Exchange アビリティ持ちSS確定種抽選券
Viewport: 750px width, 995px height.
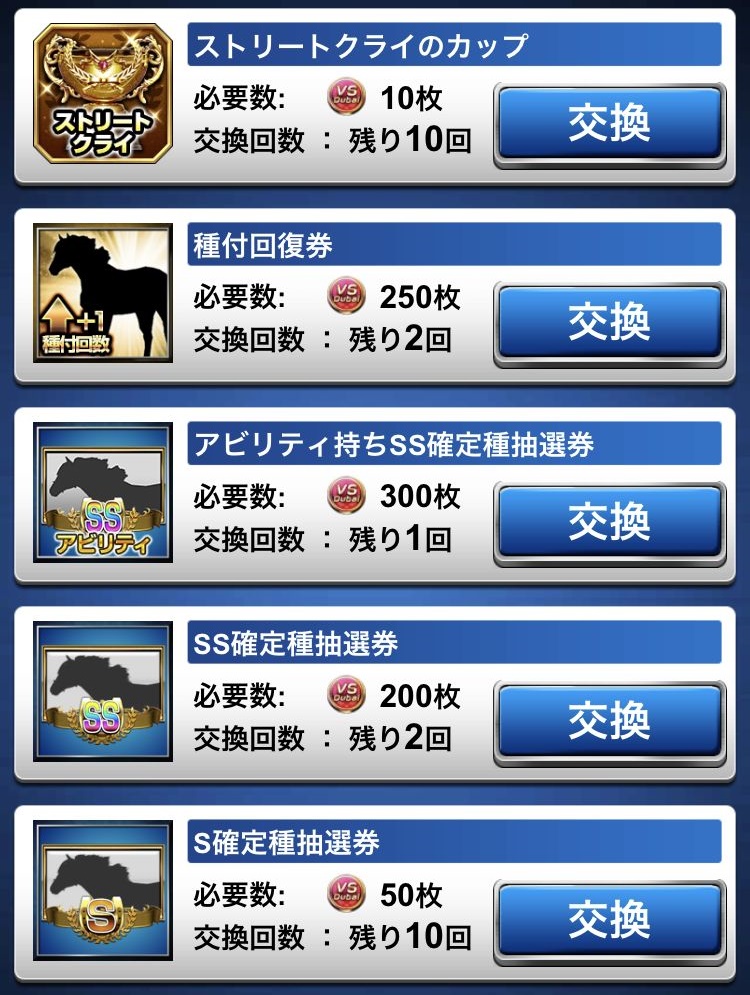609,520
